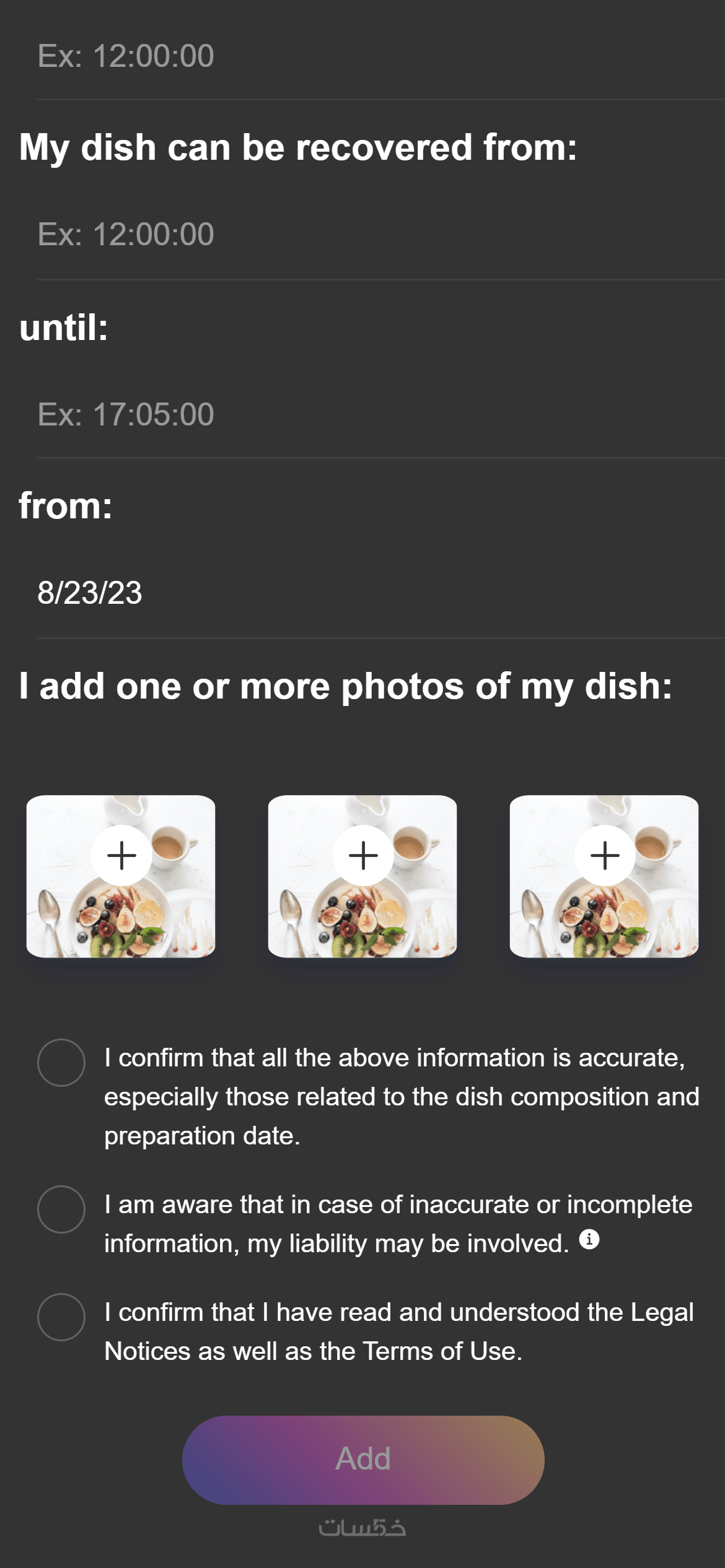725x1568 pixels.
Task: Submit the dish with the Add button
Action: tap(363, 1460)
